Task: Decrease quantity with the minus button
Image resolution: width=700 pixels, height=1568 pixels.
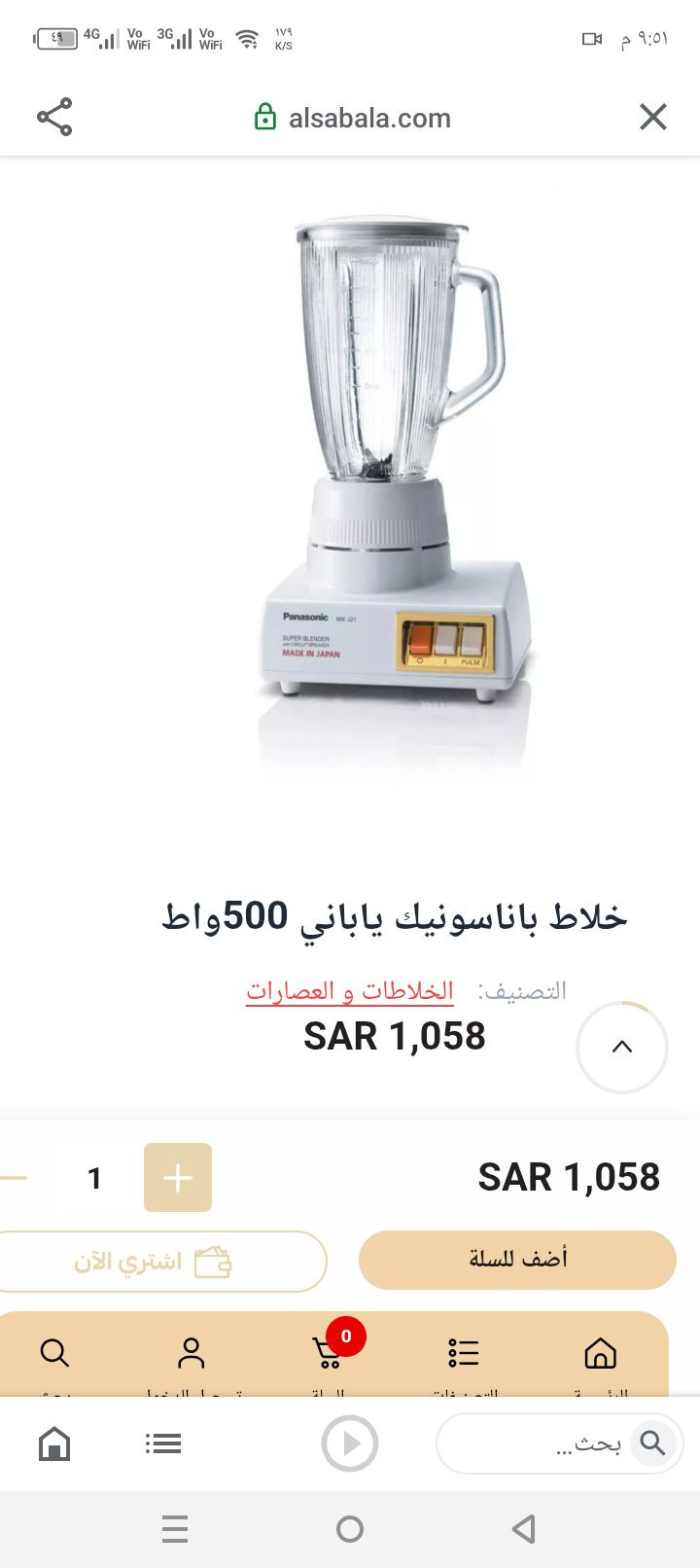Action: (x=14, y=1178)
